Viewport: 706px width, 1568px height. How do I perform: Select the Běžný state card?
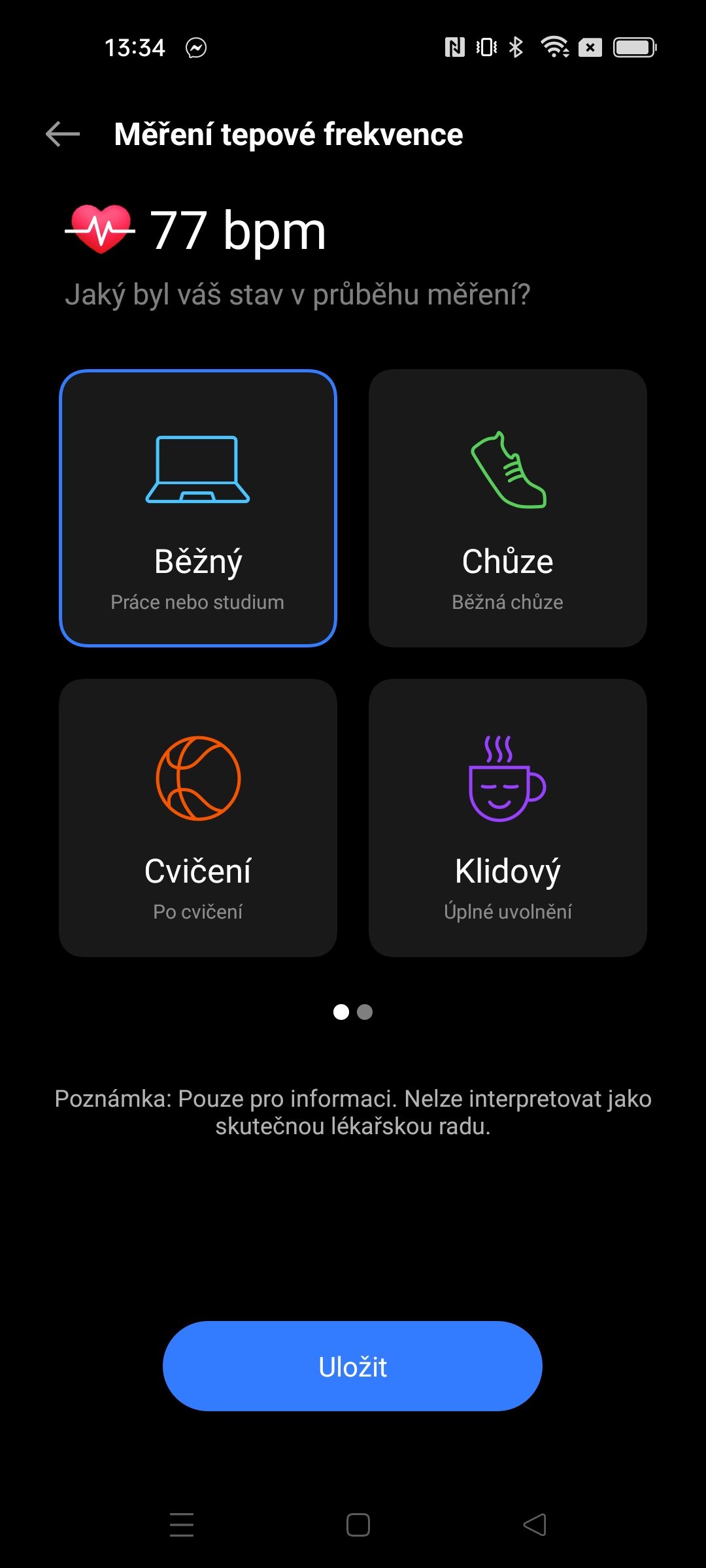coord(198,508)
